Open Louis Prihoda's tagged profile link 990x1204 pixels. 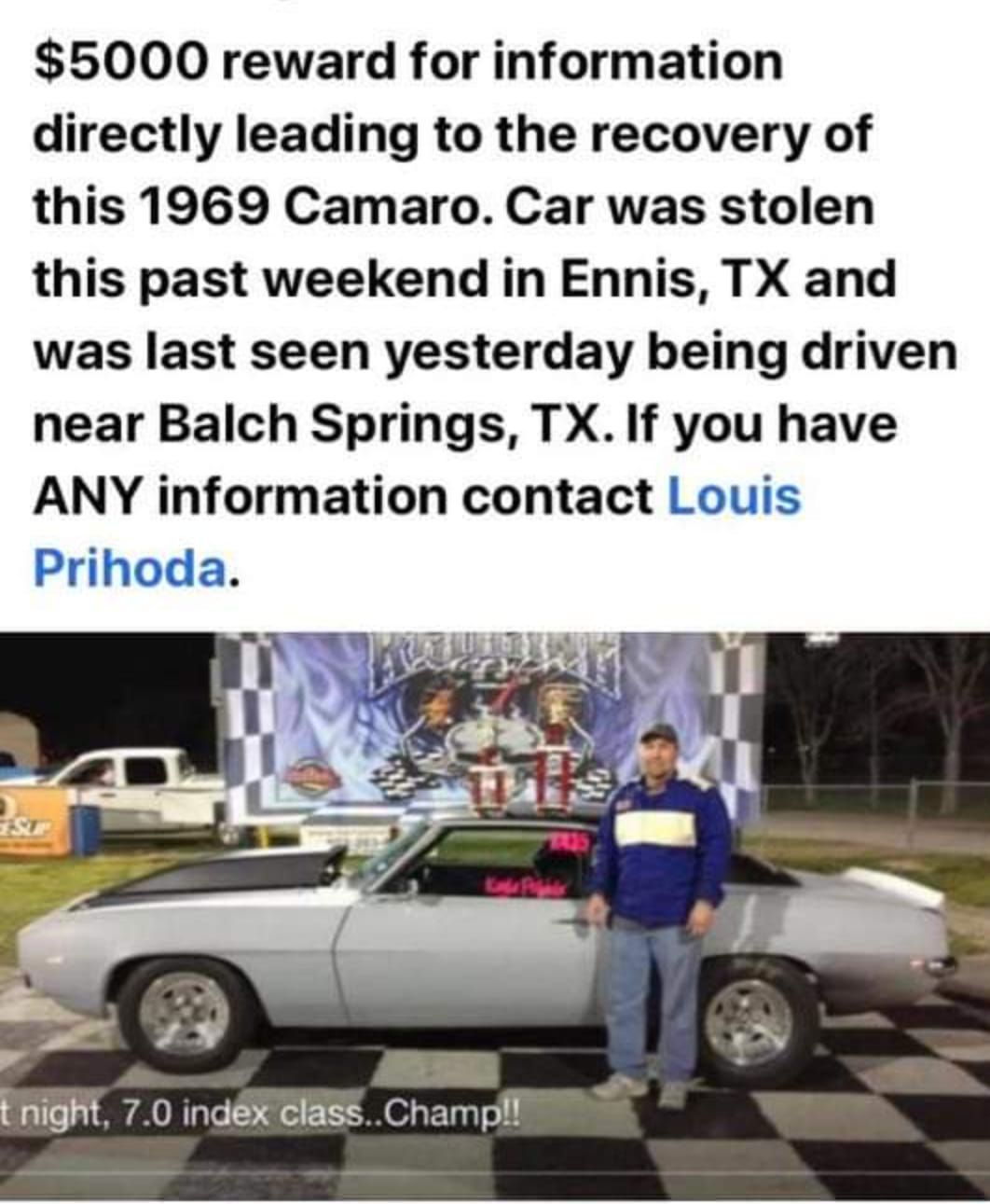734,495
